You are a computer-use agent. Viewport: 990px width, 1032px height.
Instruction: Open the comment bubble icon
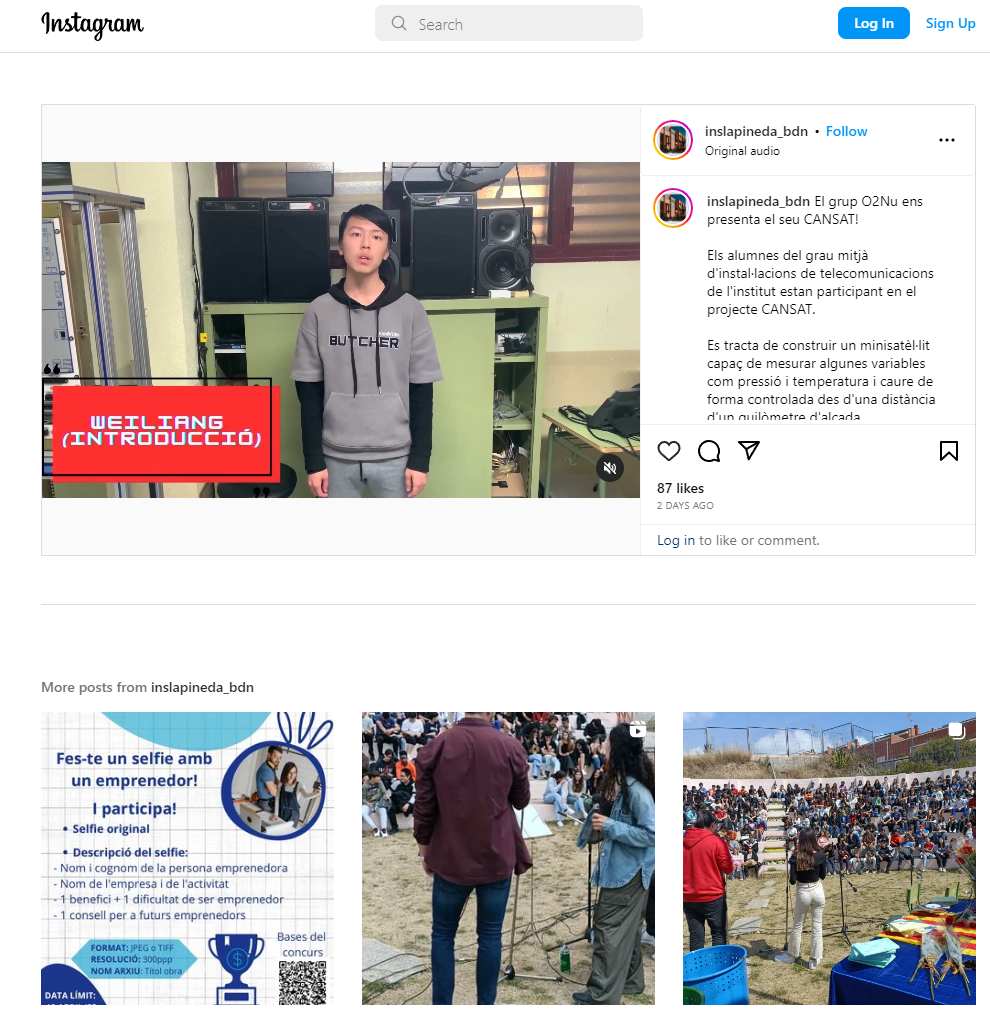(x=709, y=451)
